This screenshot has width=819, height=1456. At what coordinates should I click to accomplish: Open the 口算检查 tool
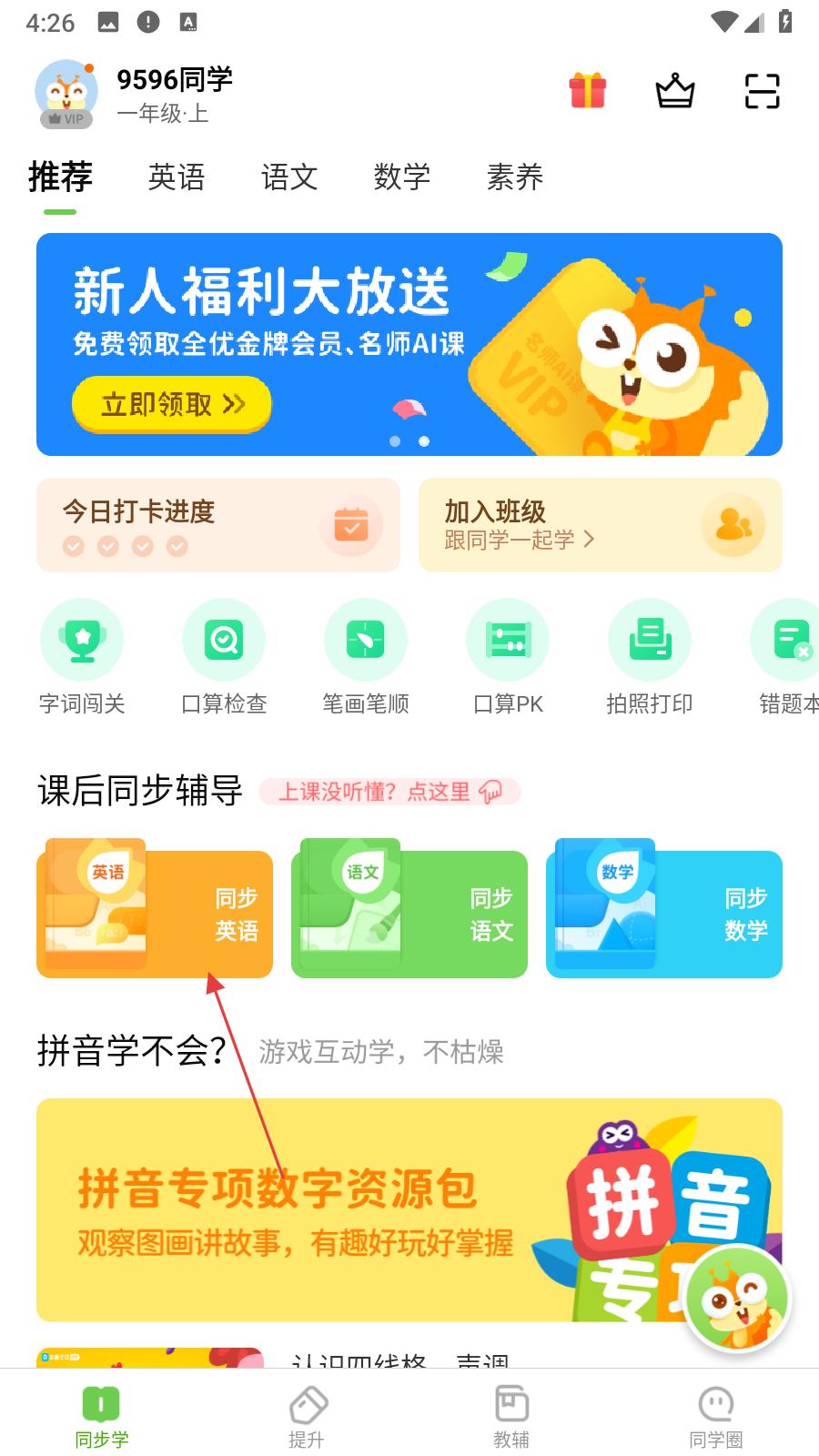[x=224, y=657]
